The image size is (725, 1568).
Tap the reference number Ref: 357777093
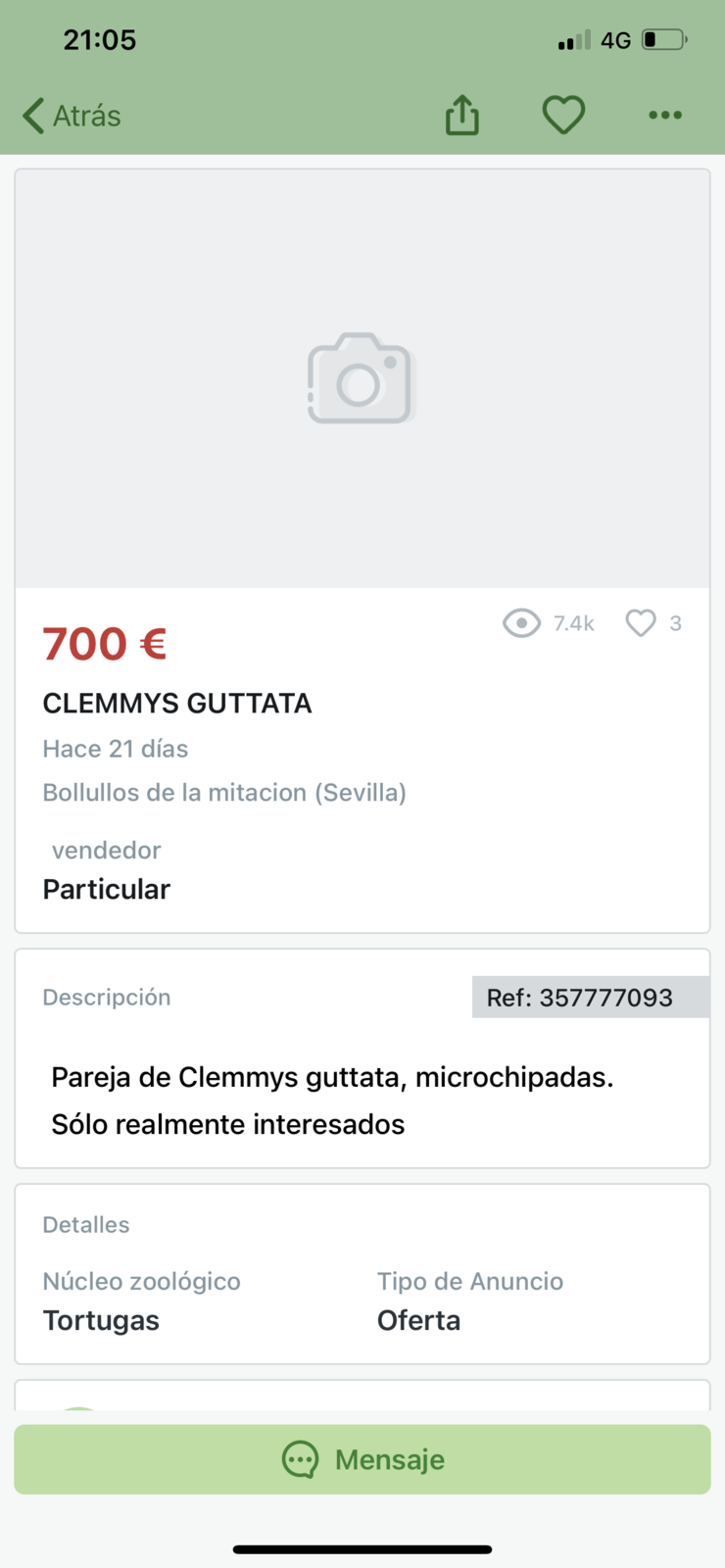[x=579, y=997]
